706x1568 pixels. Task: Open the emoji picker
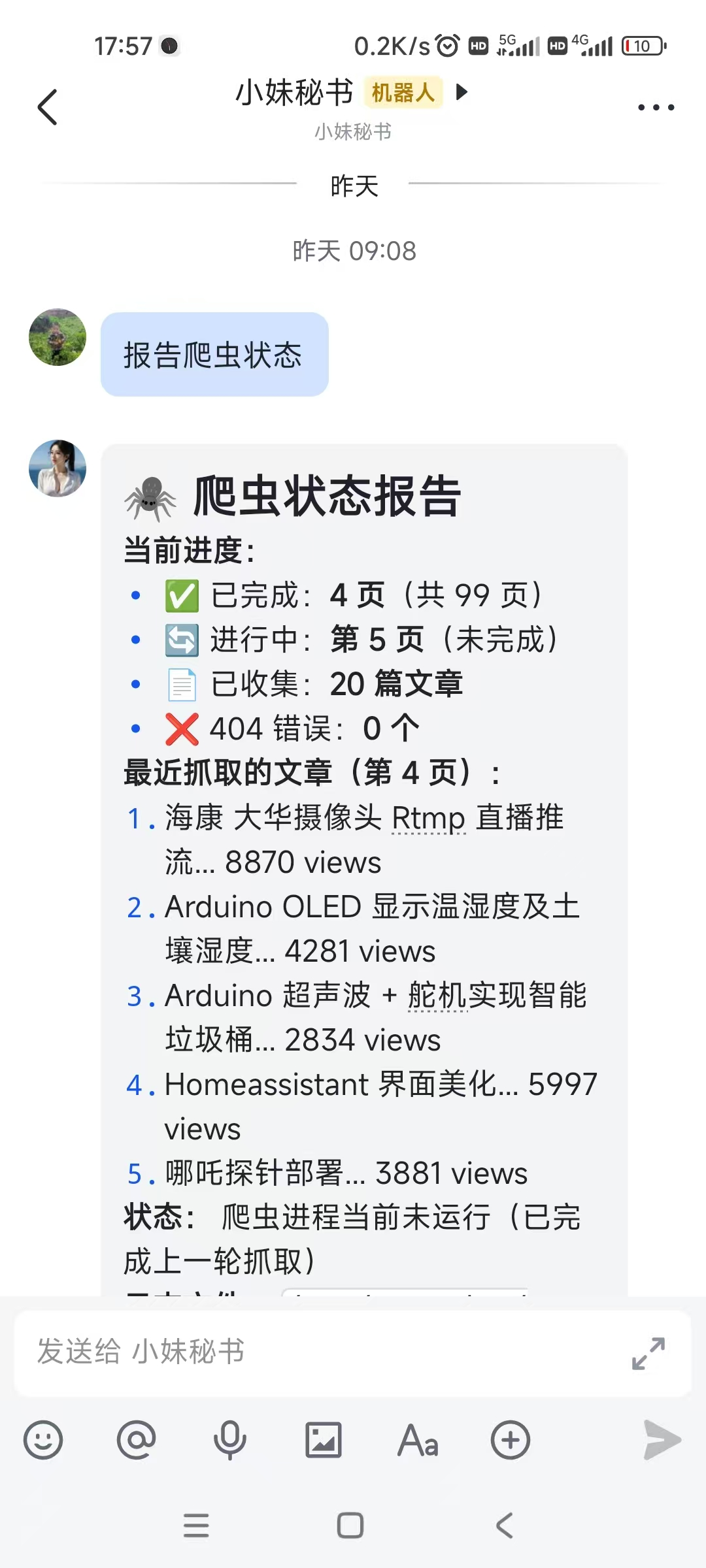click(x=43, y=1440)
